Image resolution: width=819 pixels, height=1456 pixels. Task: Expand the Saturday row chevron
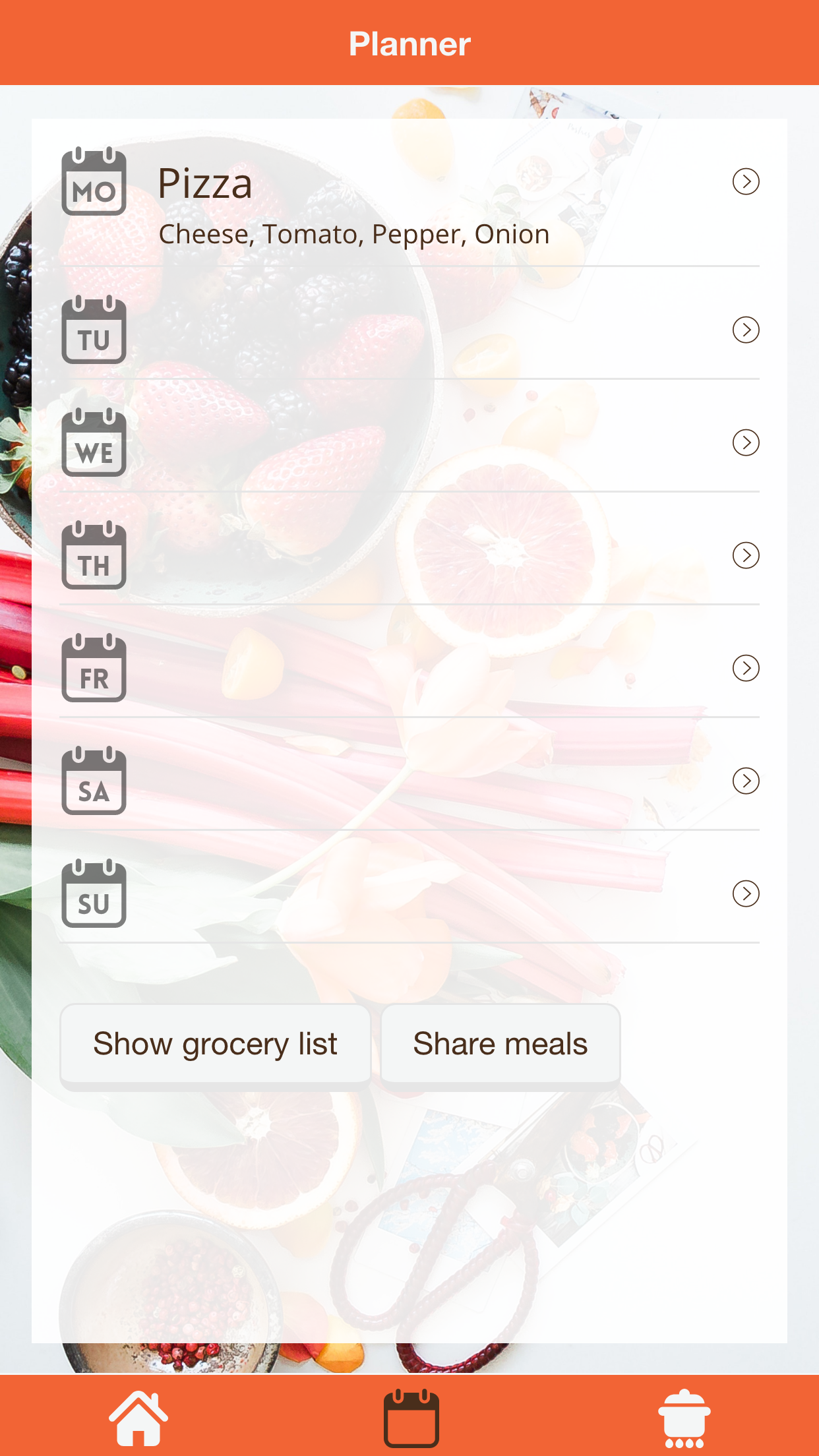(x=745, y=781)
